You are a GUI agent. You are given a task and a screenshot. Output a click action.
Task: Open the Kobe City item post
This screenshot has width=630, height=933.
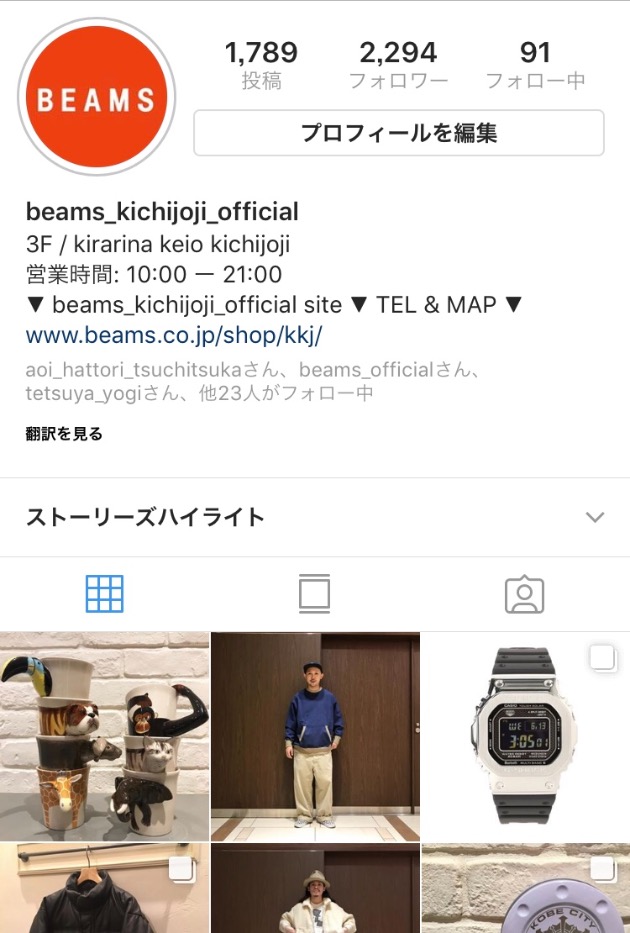(x=525, y=889)
